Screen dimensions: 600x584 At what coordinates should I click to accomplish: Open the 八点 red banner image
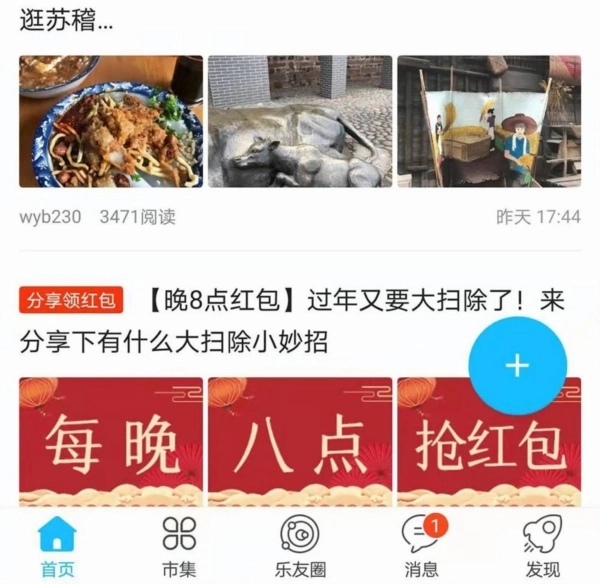click(x=300, y=442)
